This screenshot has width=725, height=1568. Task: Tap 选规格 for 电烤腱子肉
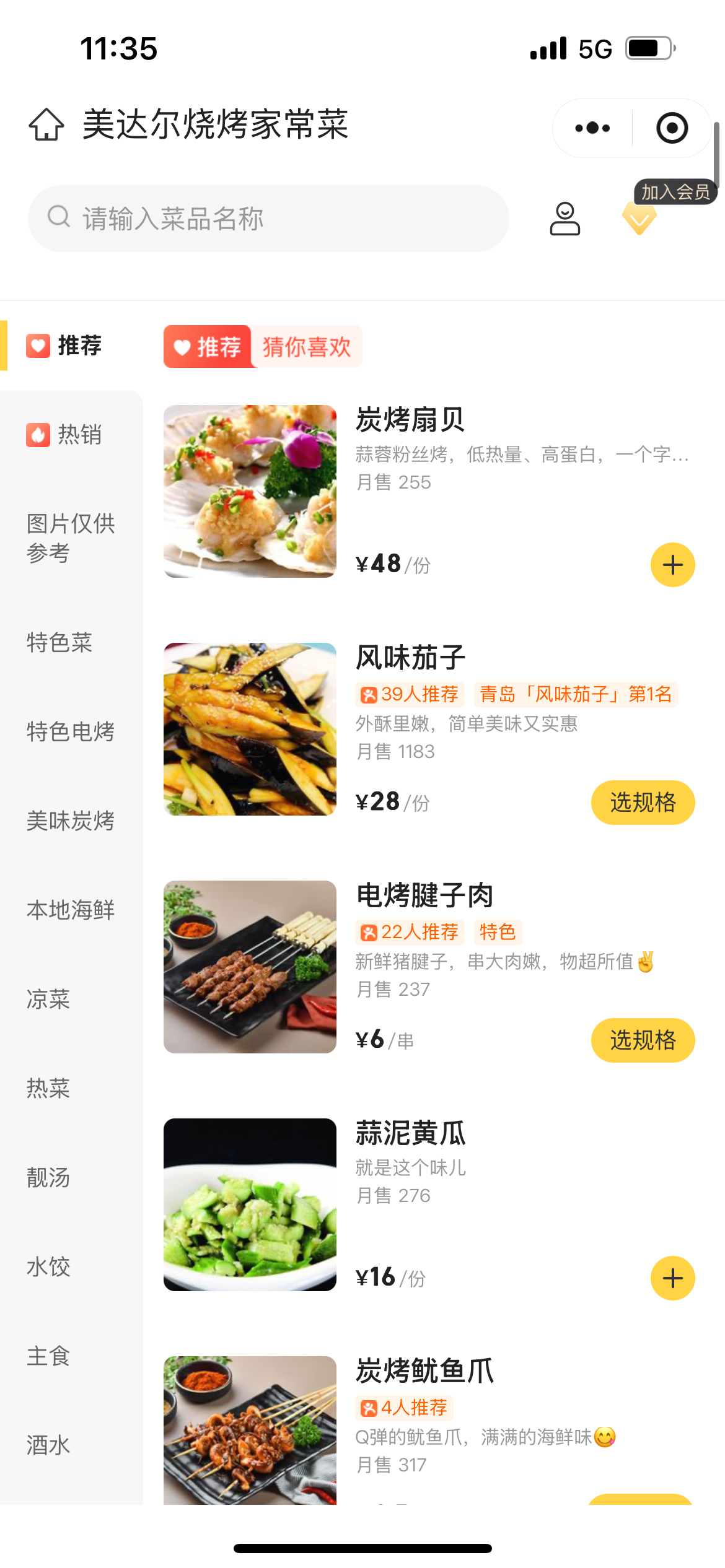[x=643, y=1040]
